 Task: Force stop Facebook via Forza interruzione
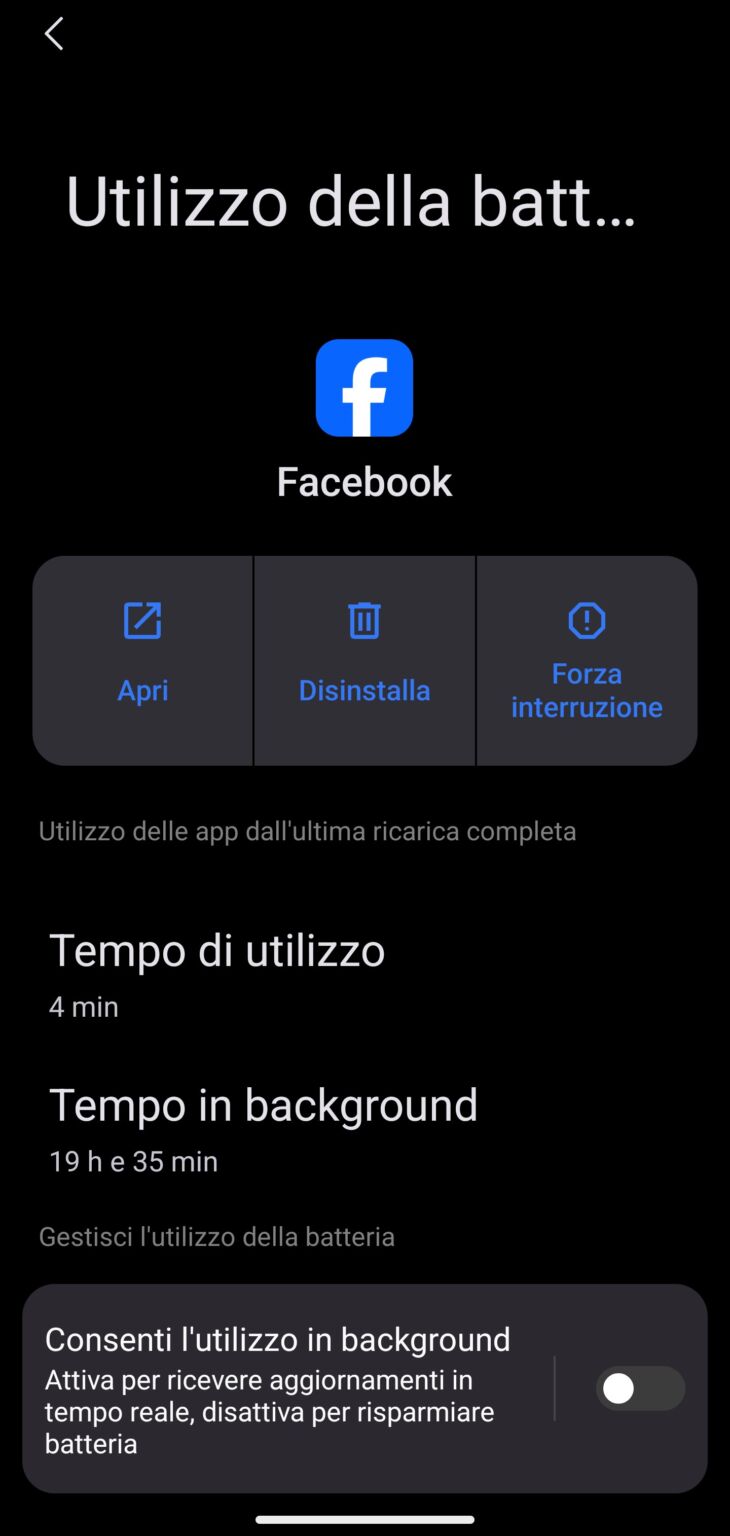586,660
